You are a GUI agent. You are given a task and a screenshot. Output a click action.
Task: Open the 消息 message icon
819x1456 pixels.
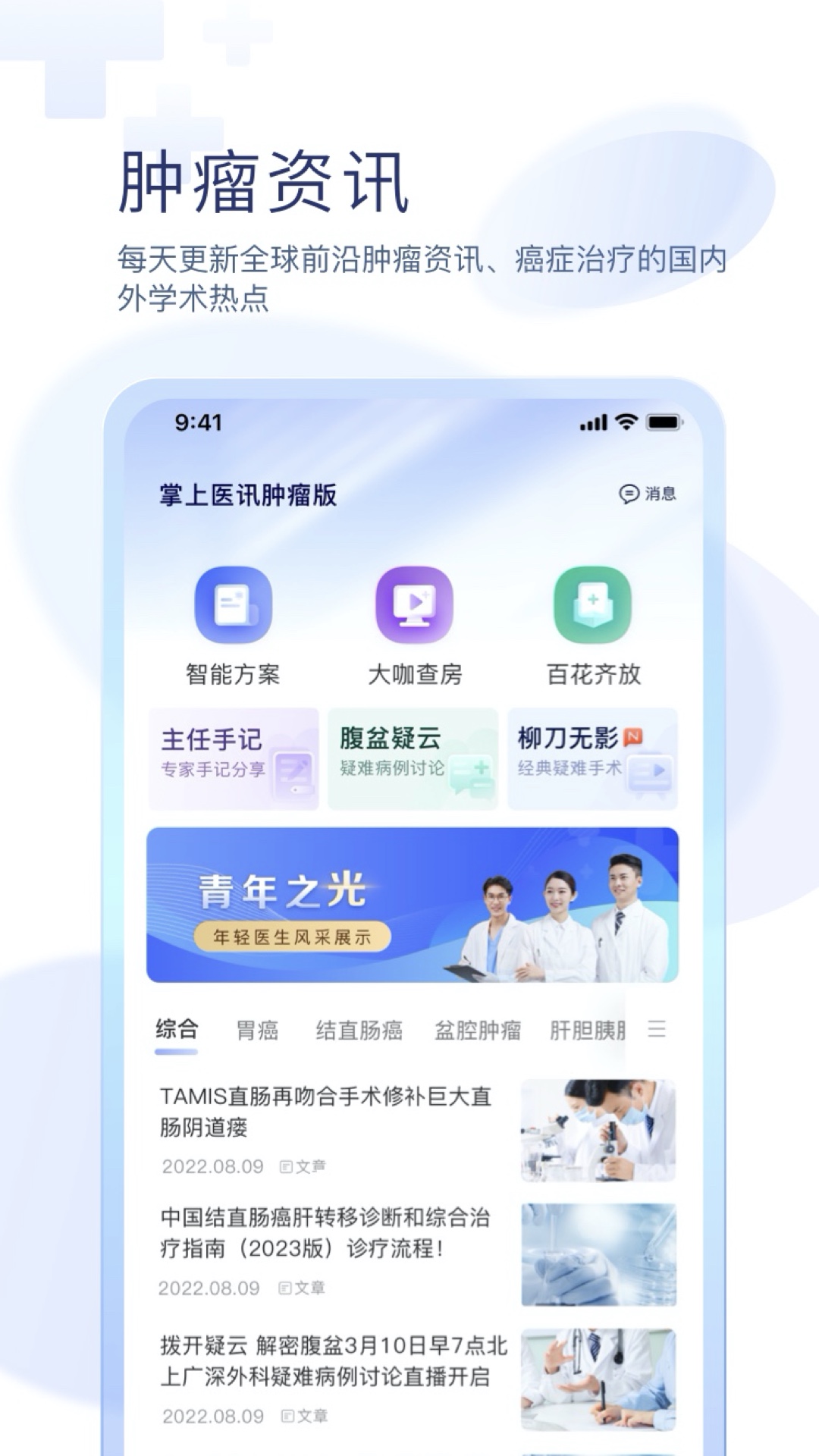point(628,495)
